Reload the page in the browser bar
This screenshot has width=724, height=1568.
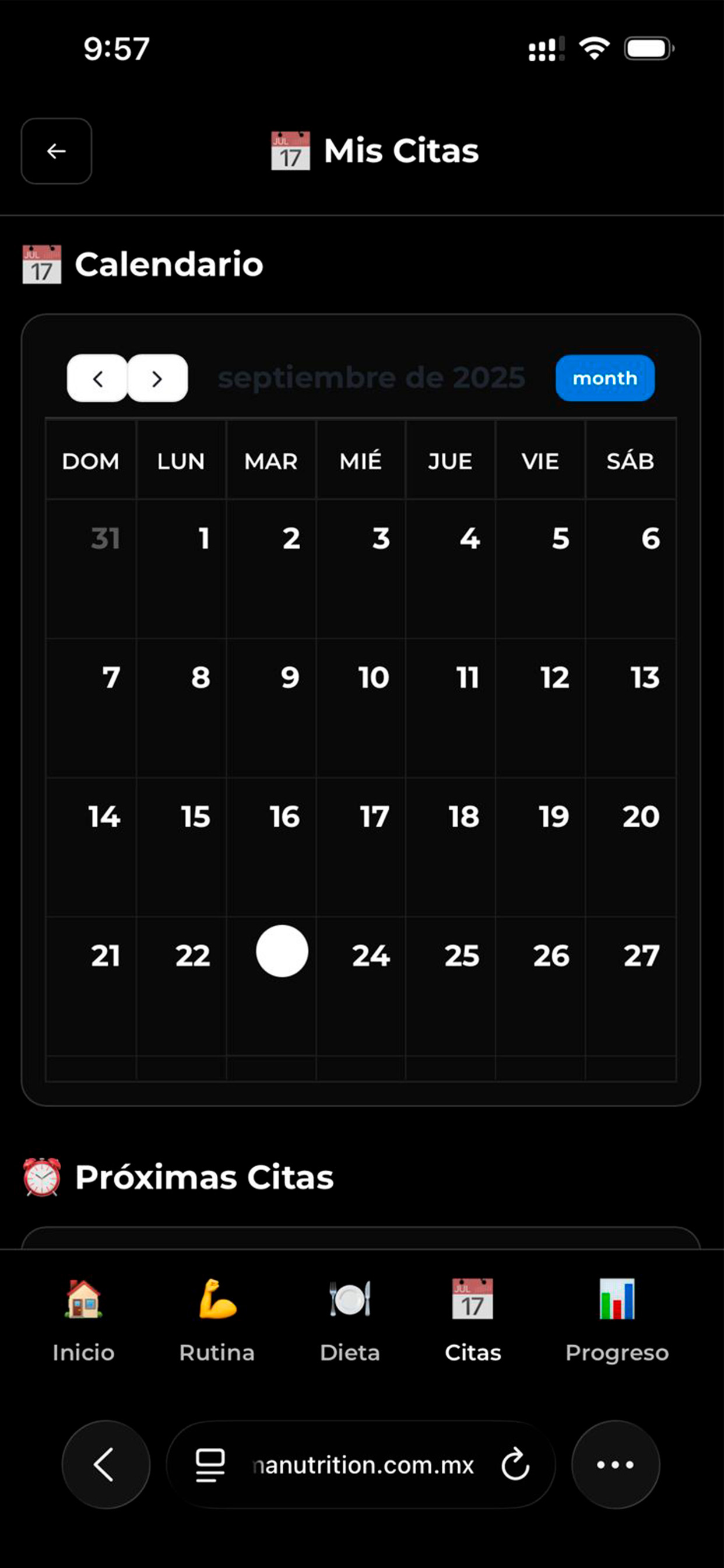click(515, 1465)
